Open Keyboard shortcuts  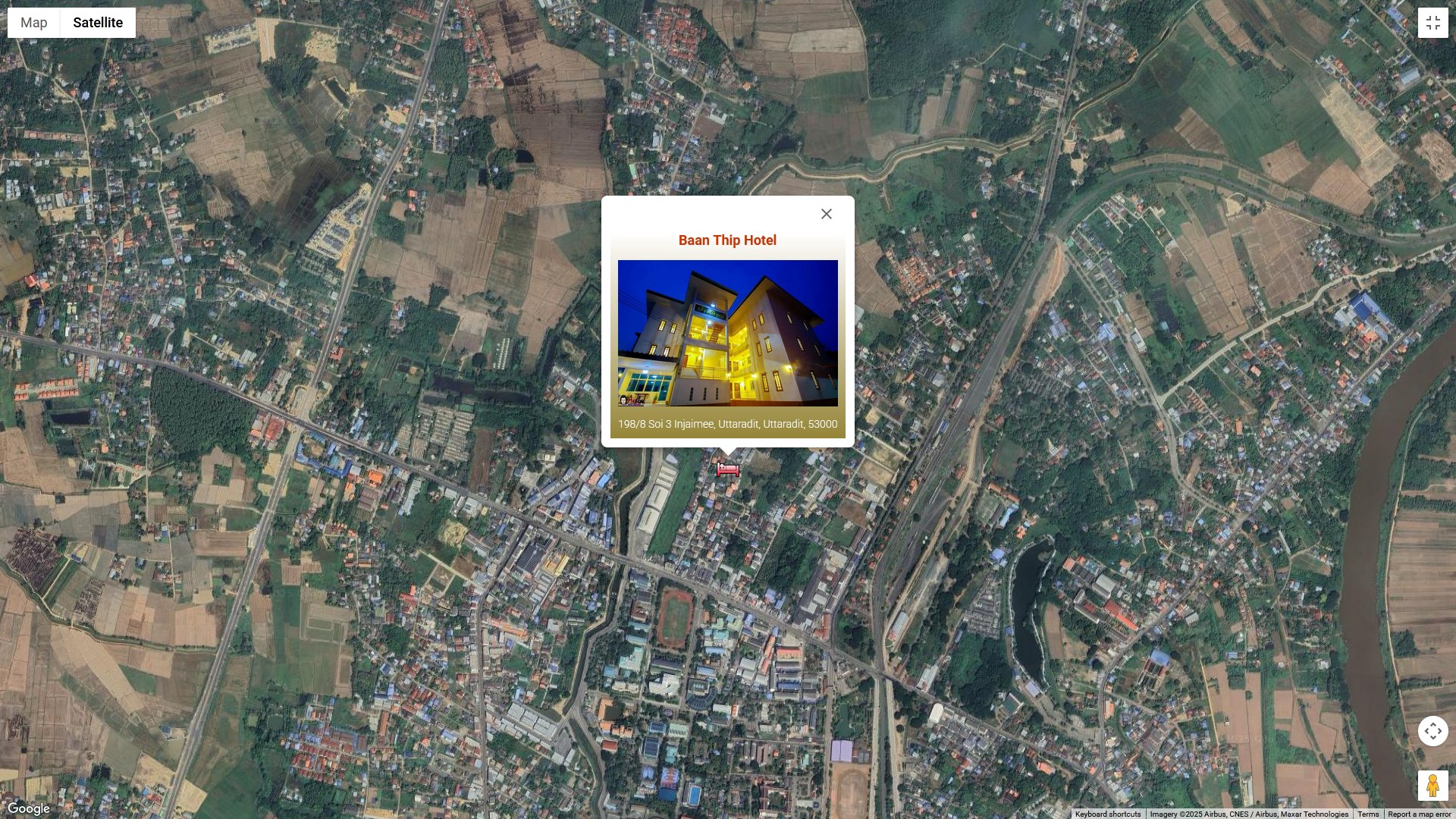[1107, 814]
